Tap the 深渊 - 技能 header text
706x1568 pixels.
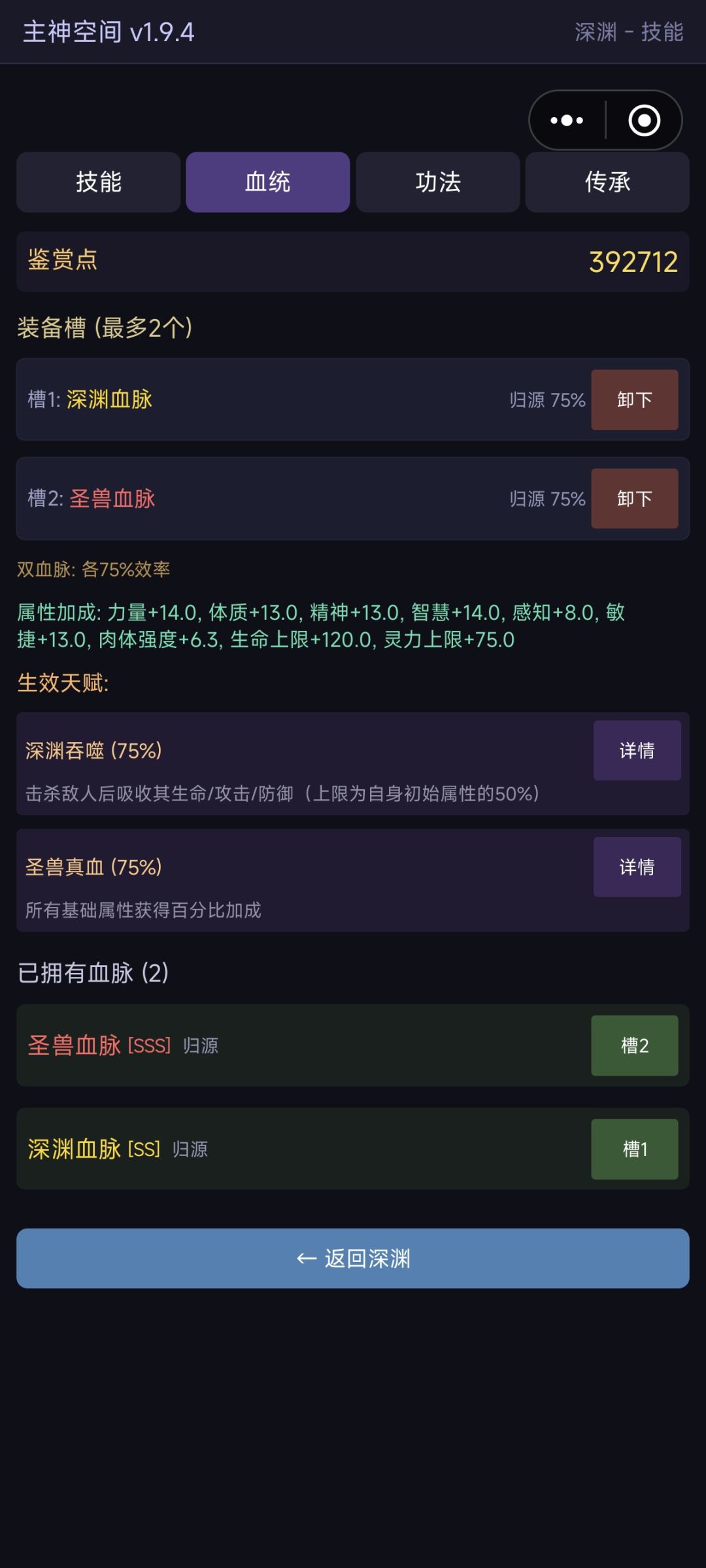pos(629,33)
